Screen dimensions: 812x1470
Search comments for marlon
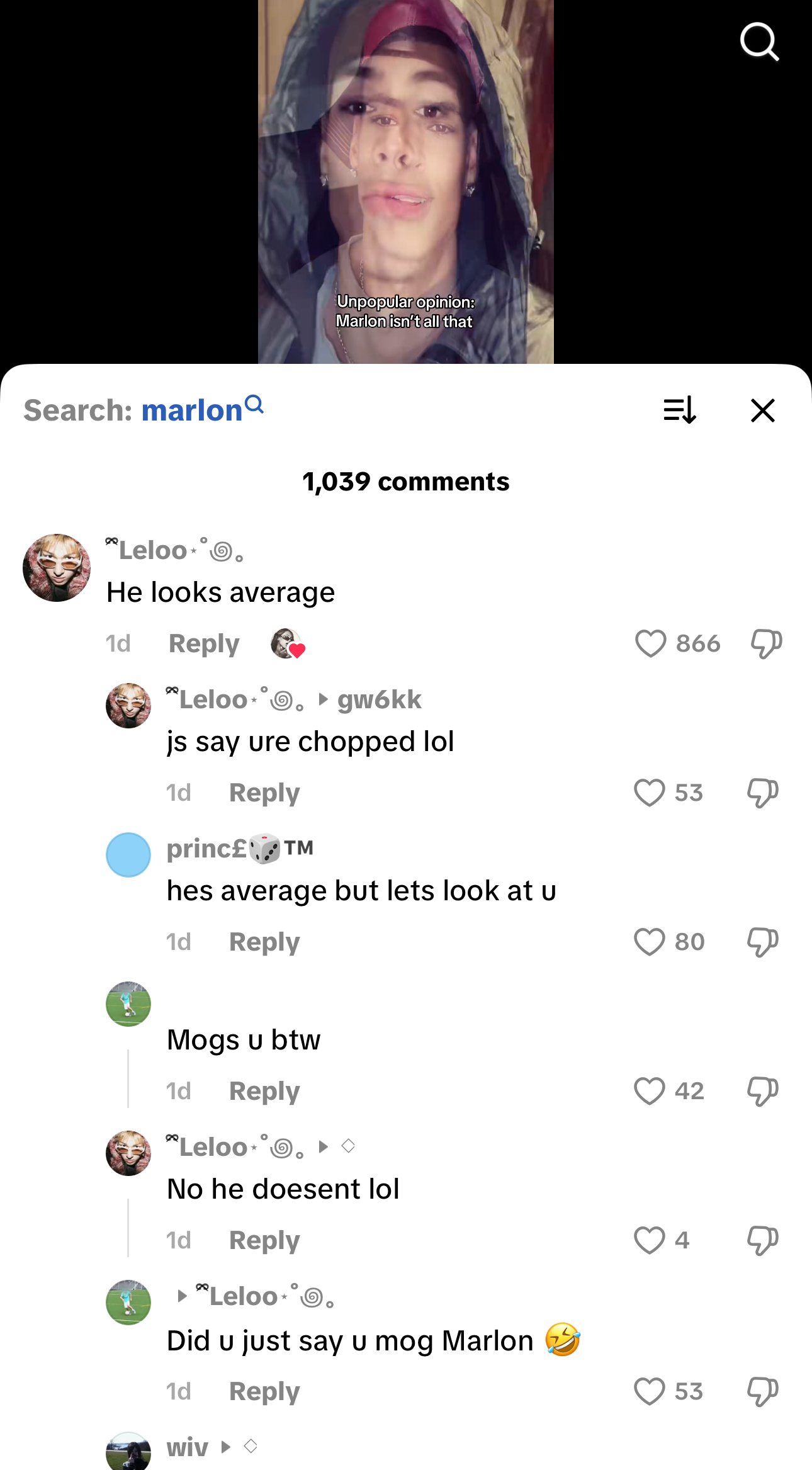pyautogui.click(x=192, y=410)
